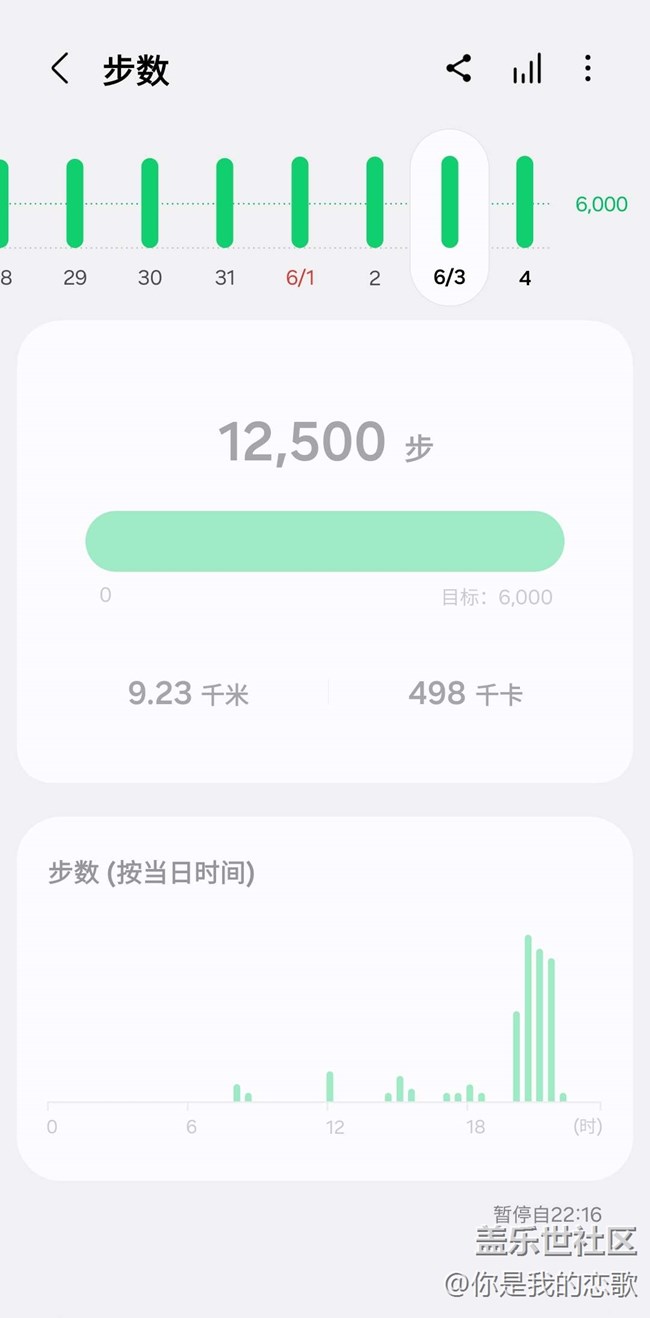Go back from the 步数 screen
Screen dimensions: 650x1318
pos(60,69)
